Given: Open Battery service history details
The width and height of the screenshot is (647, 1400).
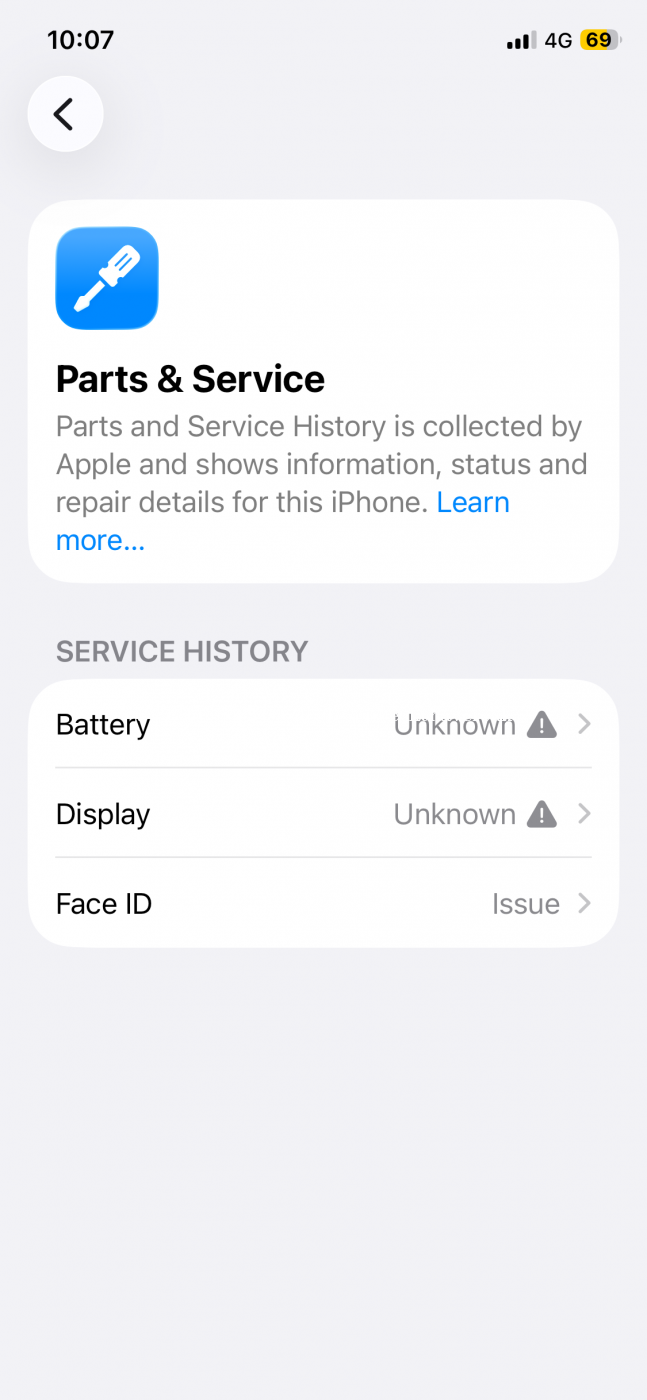Looking at the screenshot, I should (323, 724).
